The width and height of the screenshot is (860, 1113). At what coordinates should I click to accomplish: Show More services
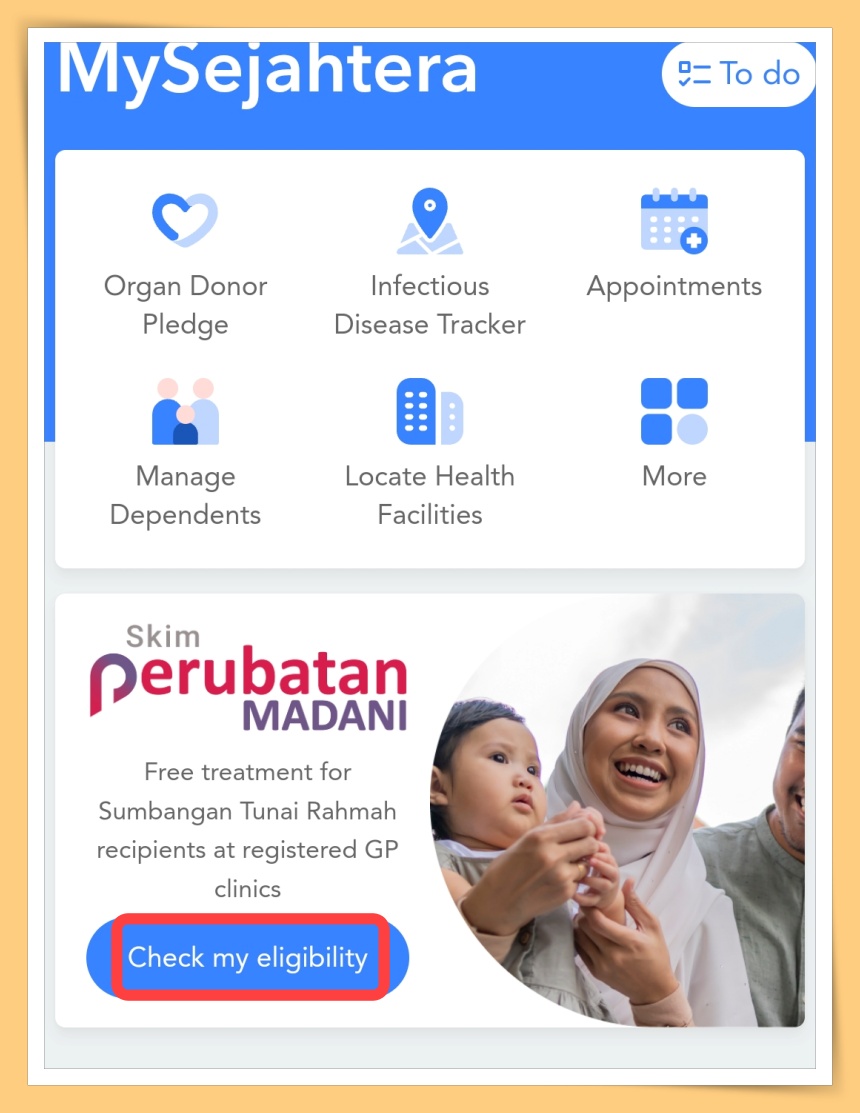(x=674, y=412)
